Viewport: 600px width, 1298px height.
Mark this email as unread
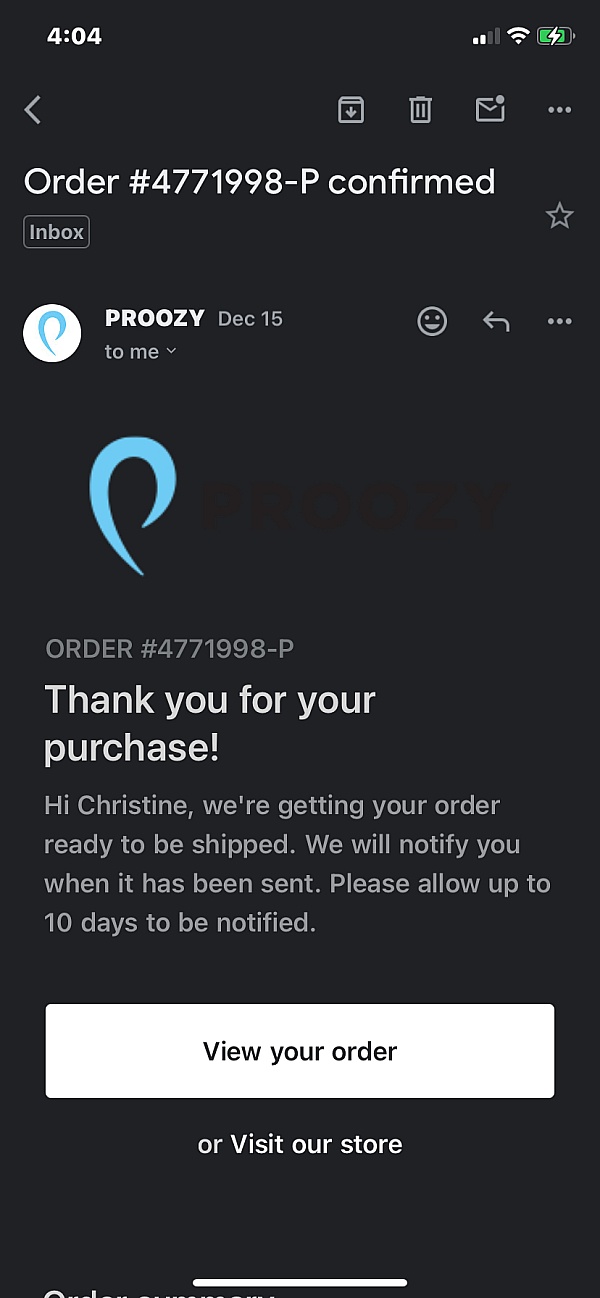click(490, 109)
